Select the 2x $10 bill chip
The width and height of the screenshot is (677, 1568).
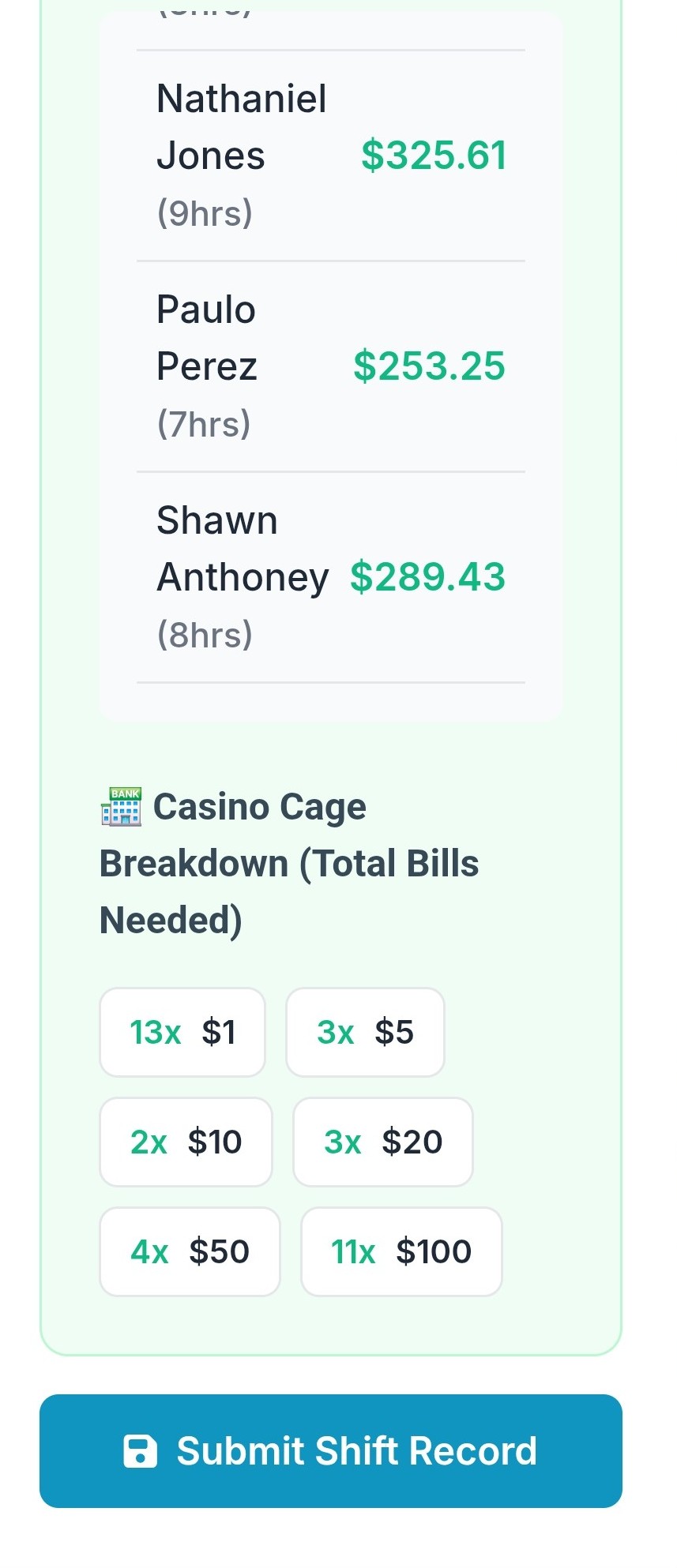(x=186, y=1141)
